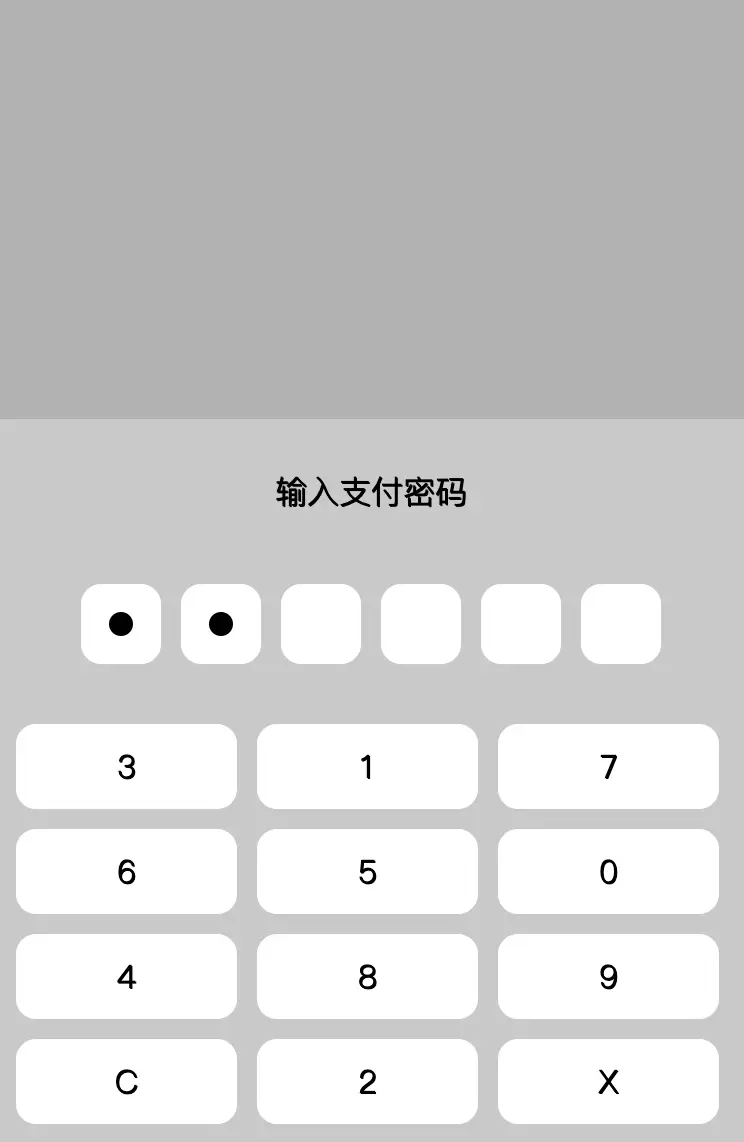Select digit 9 on the keypad
744x1142 pixels.
pyautogui.click(x=608, y=977)
